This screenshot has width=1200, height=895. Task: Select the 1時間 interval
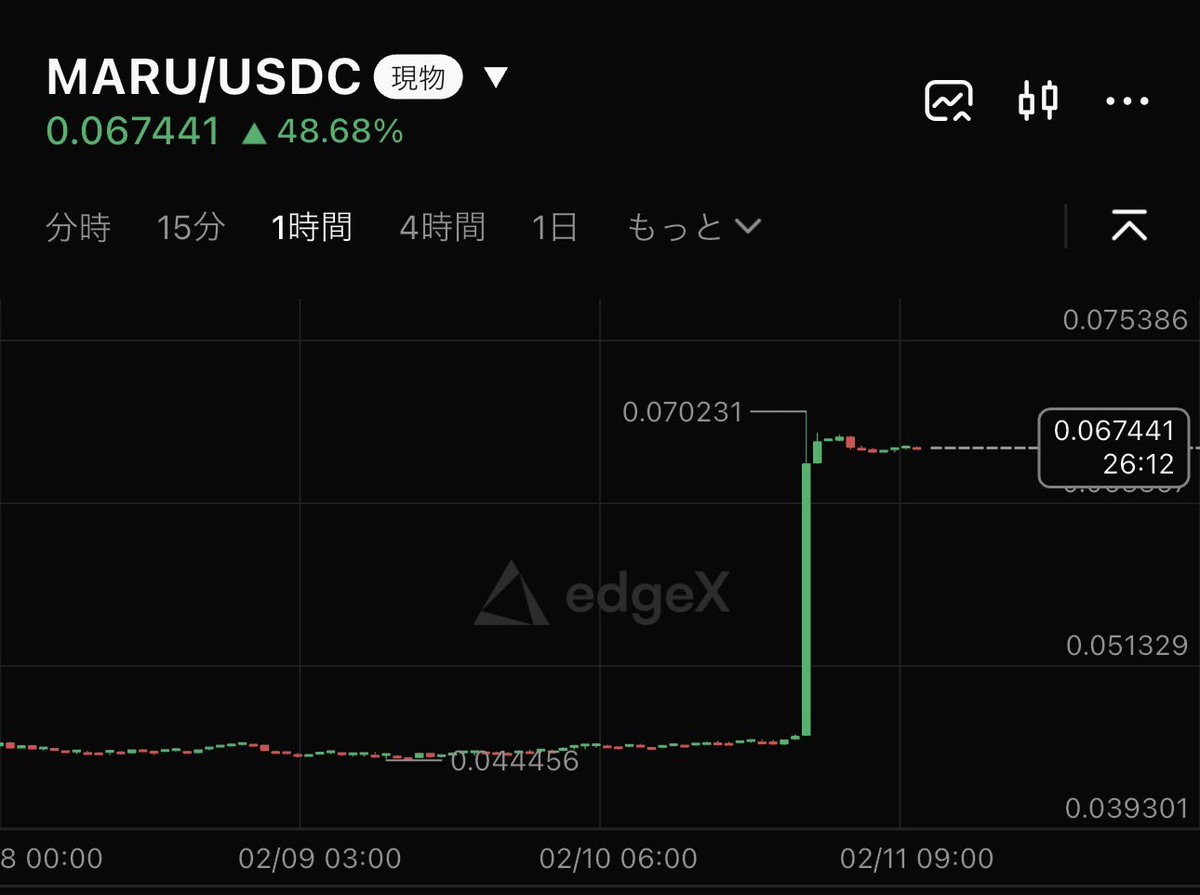coord(312,228)
